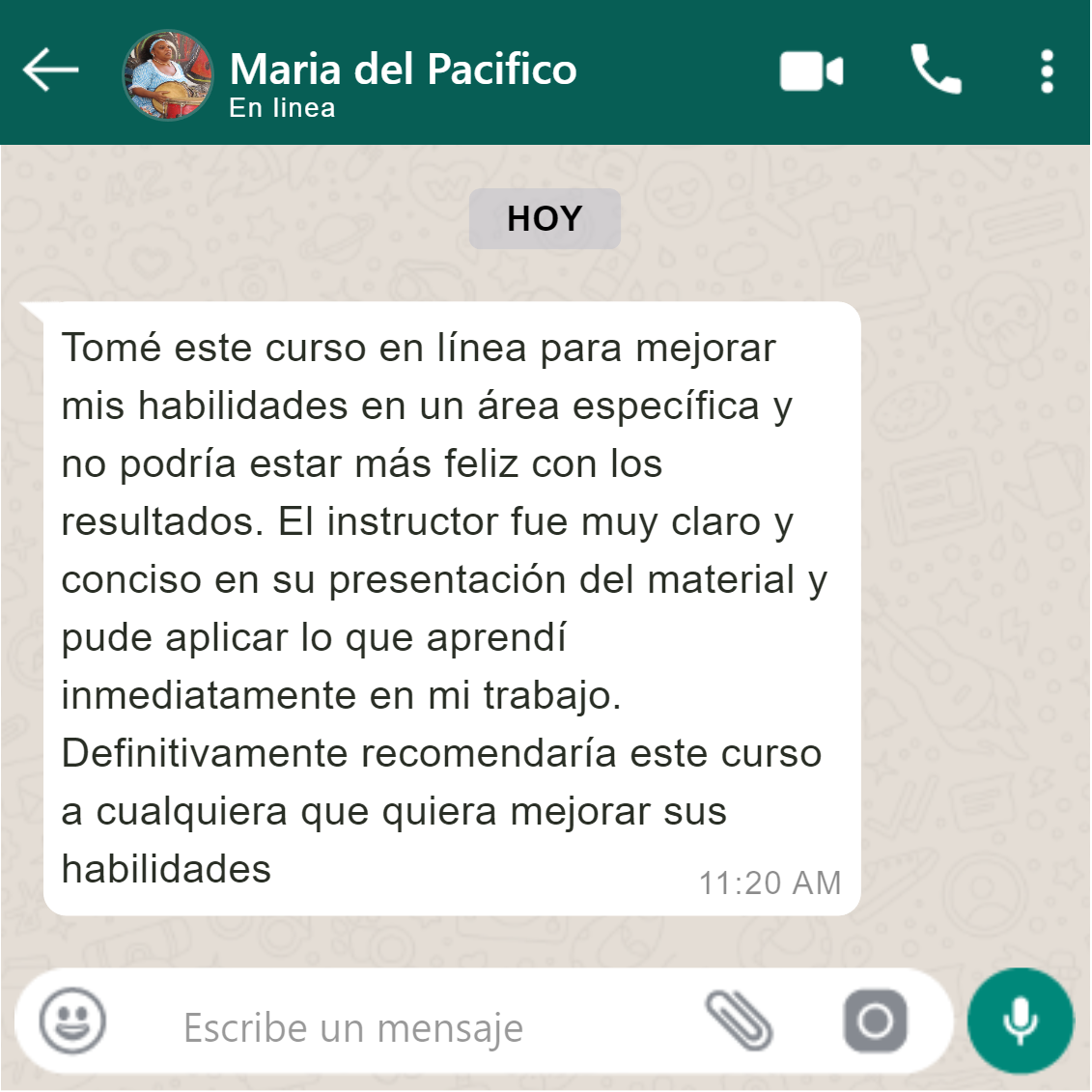This screenshot has height=1092, width=1092.
Task: Start a video call with Maria
Action: point(811,71)
